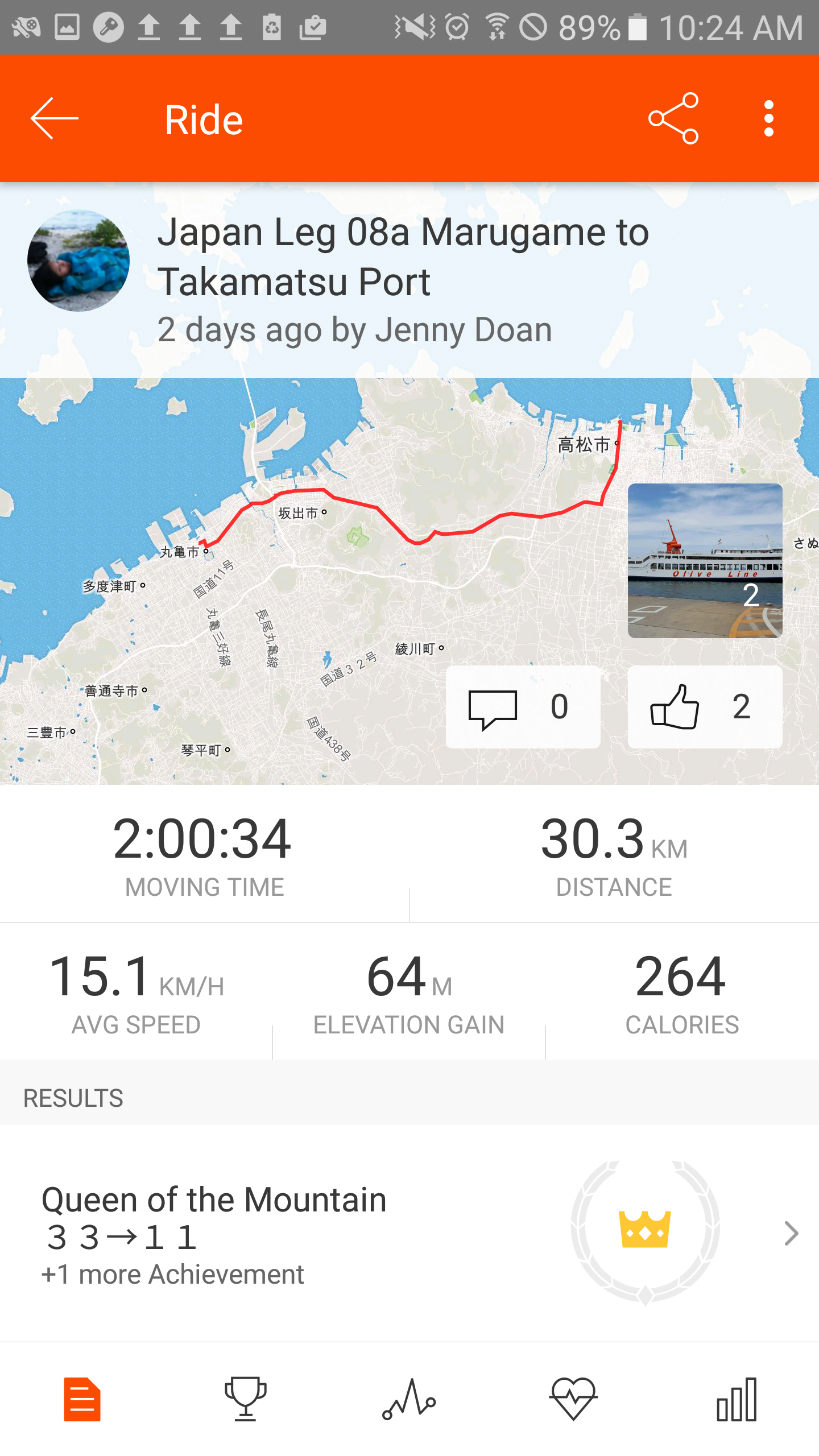The image size is (819, 1456).
Task: View the ferry photo thumbnail
Action: click(705, 560)
